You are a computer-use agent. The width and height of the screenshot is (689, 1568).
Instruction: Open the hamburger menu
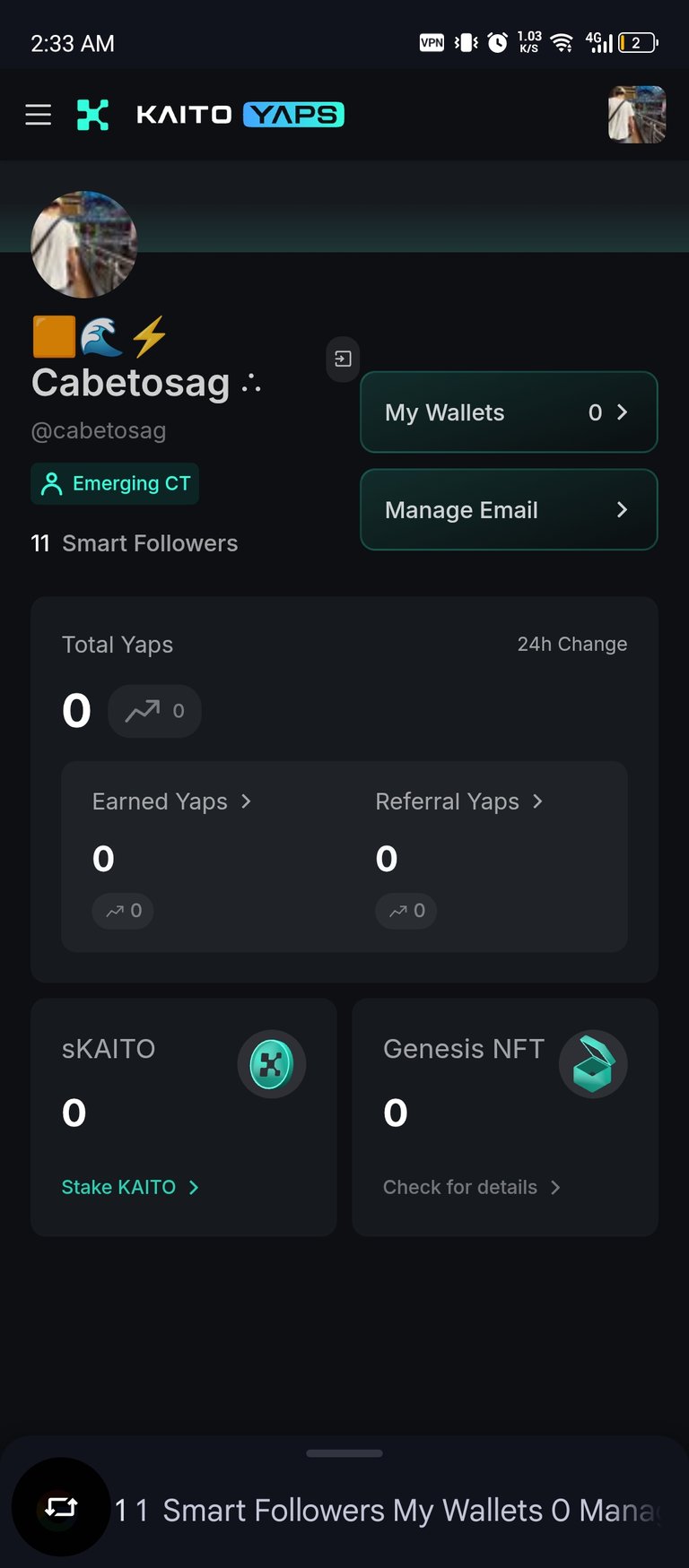[x=38, y=115]
